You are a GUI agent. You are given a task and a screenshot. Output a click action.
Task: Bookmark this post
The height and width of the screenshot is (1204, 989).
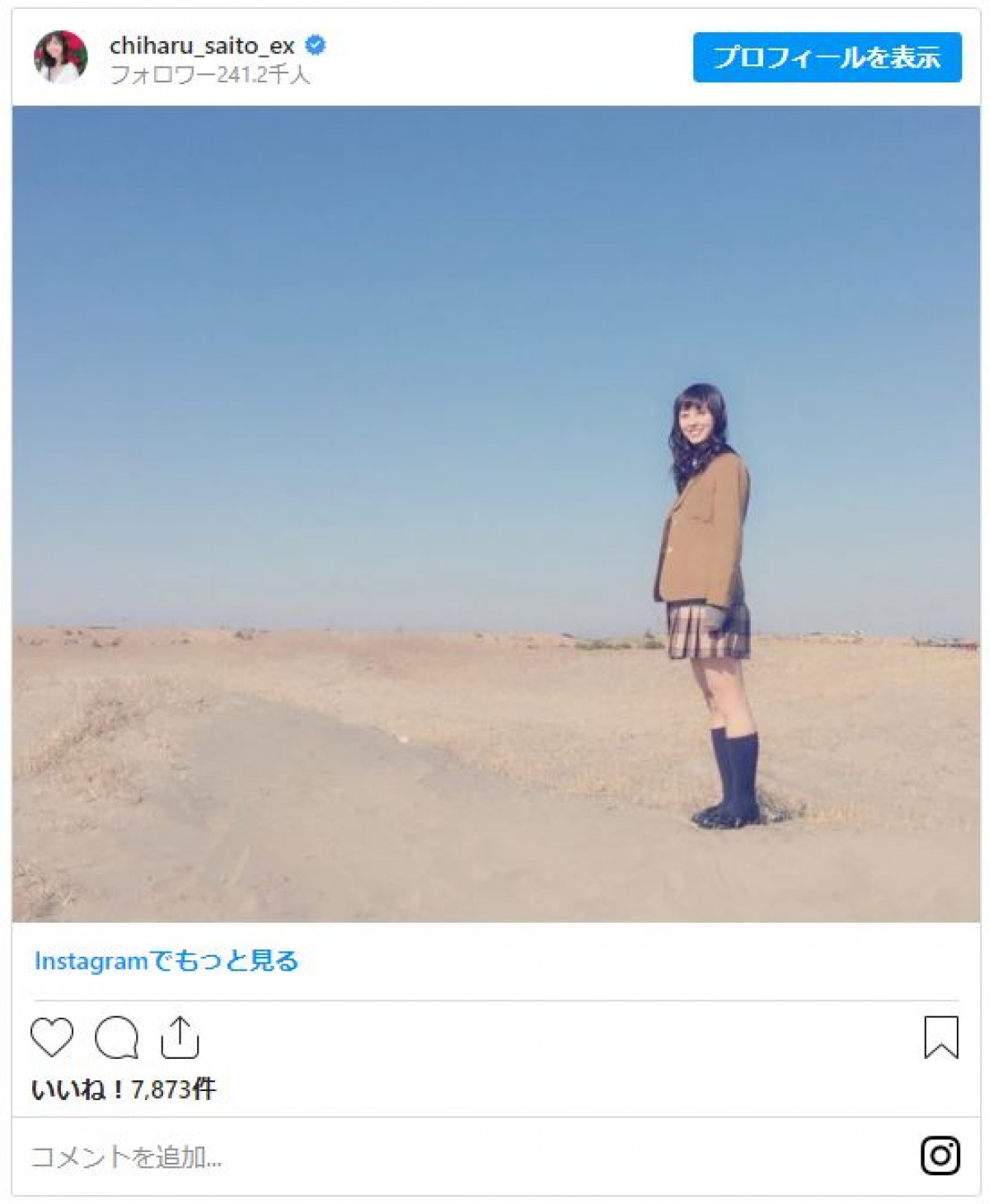tap(940, 1037)
